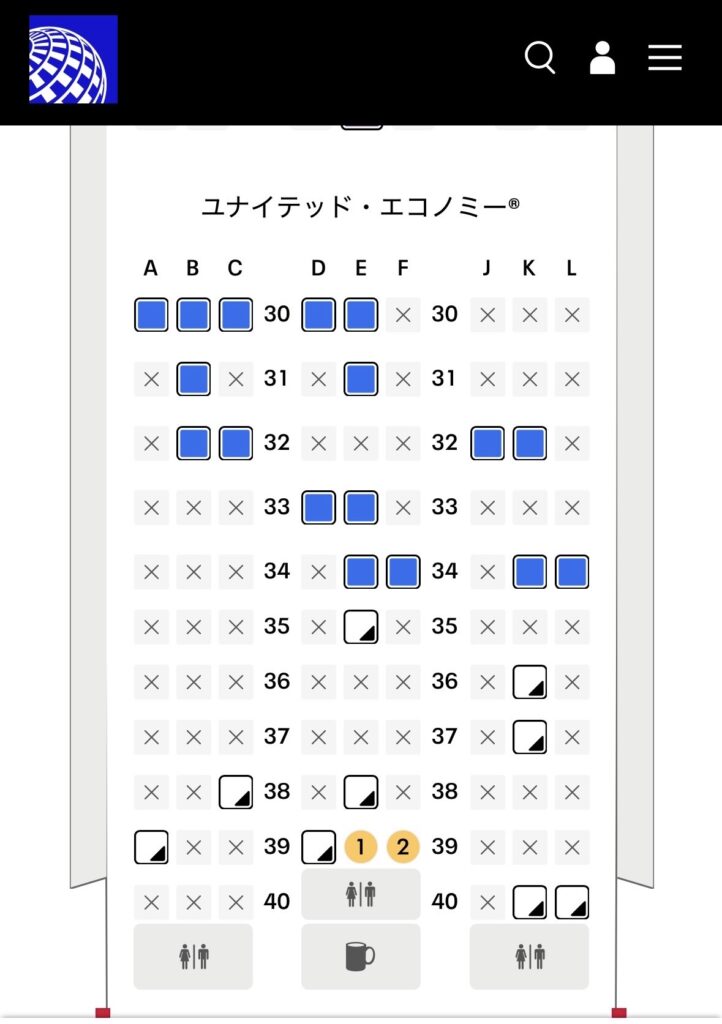Open the search icon

(540, 58)
